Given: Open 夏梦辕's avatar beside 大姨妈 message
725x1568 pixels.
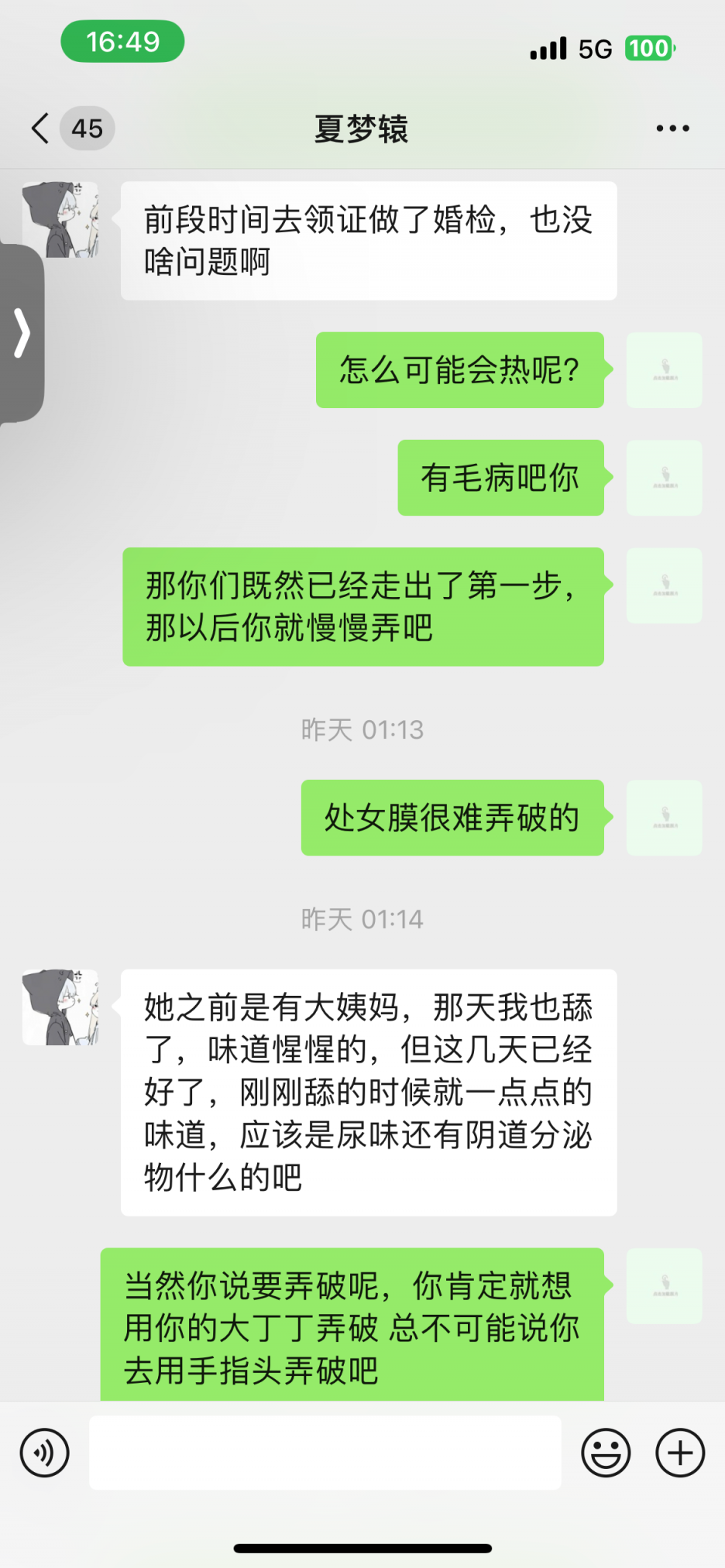Looking at the screenshot, I should click(x=60, y=1007).
